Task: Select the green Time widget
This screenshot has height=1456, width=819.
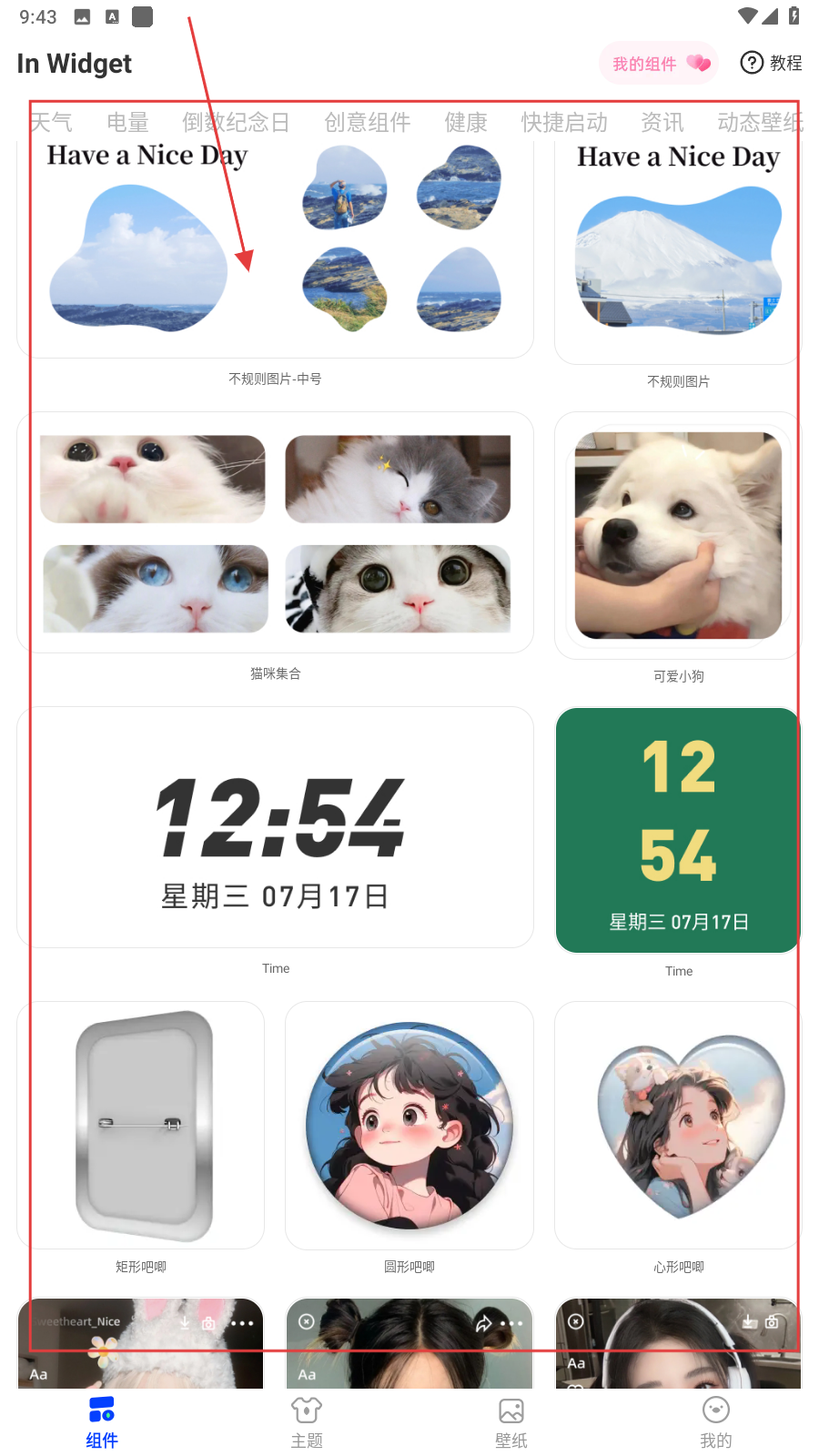Action: pyautogui.click(x=678, y=830)
